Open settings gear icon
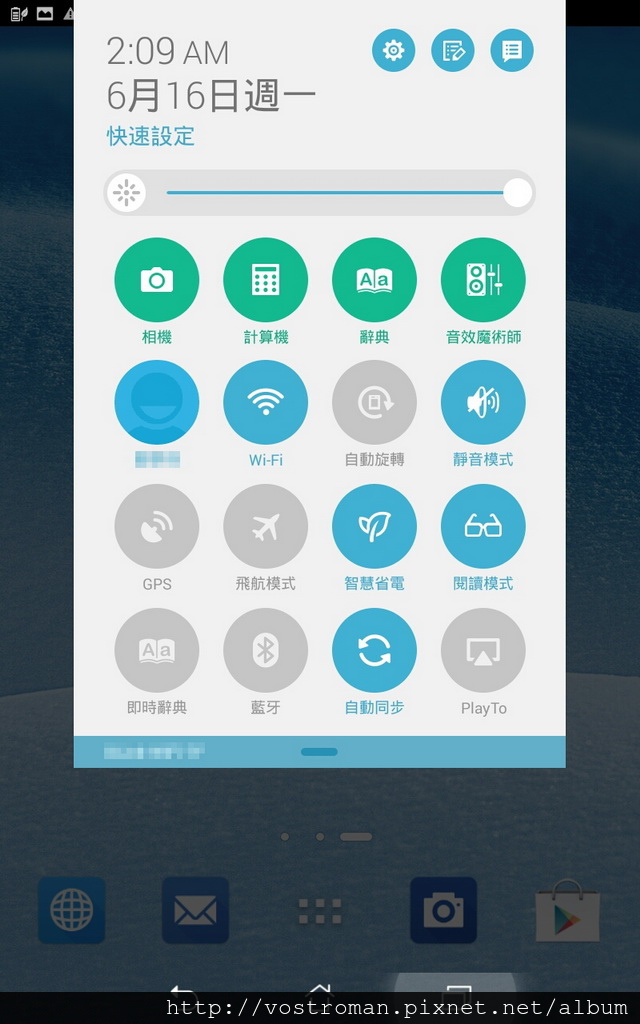 click(393, 51)
